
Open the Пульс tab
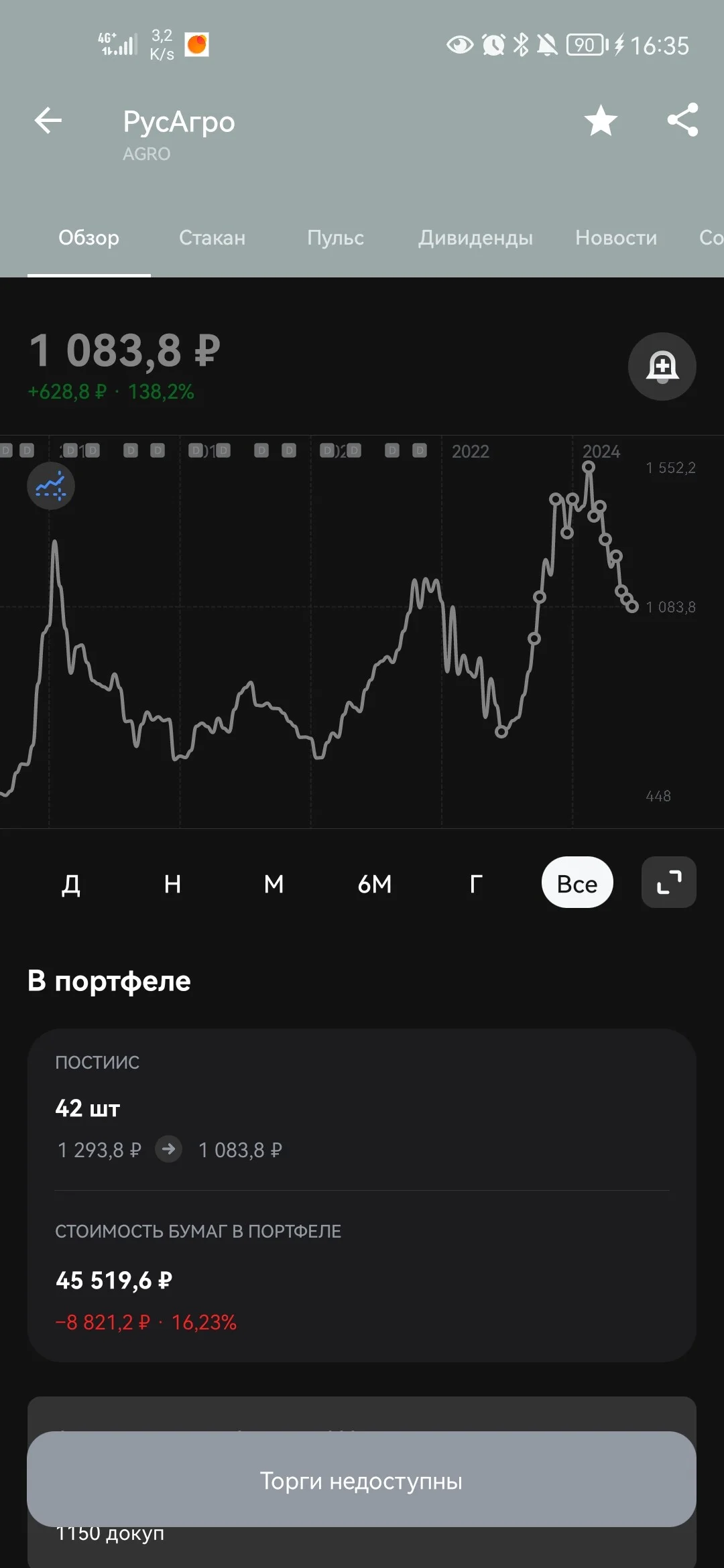335,238
